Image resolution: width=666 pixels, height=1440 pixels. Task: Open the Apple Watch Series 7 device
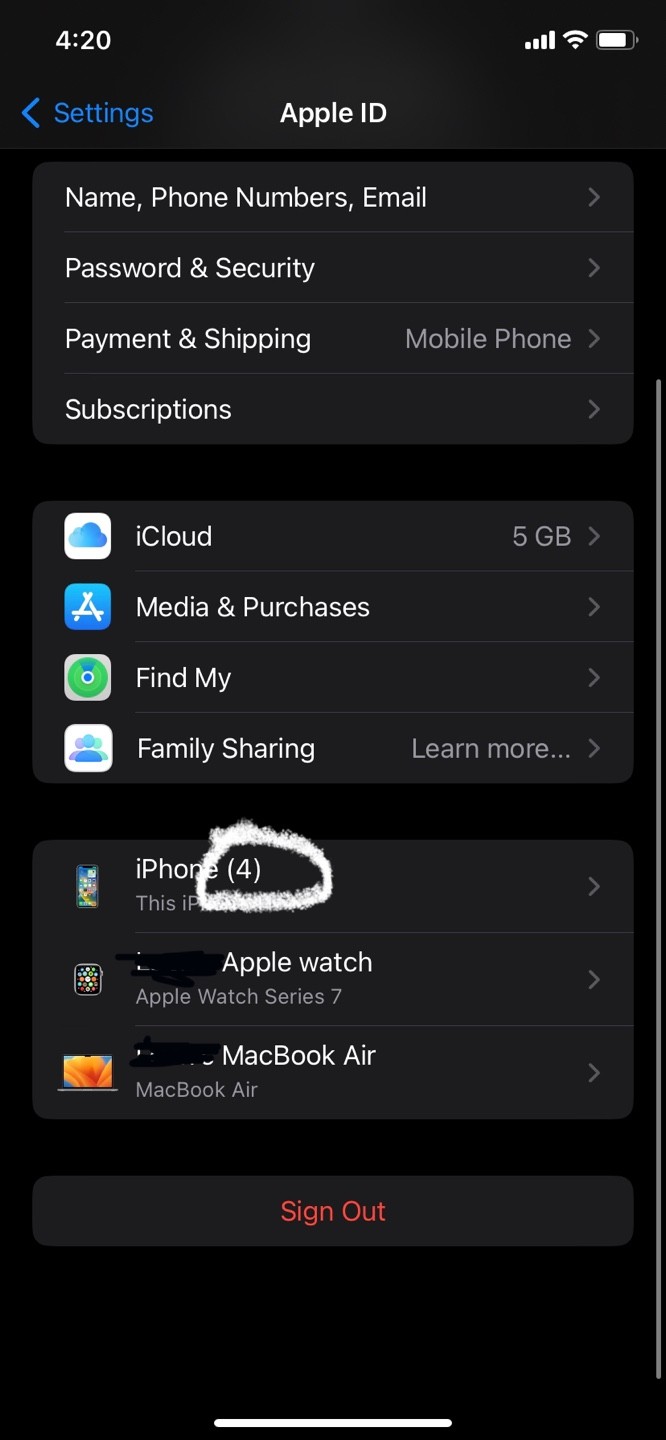point(332,979)
